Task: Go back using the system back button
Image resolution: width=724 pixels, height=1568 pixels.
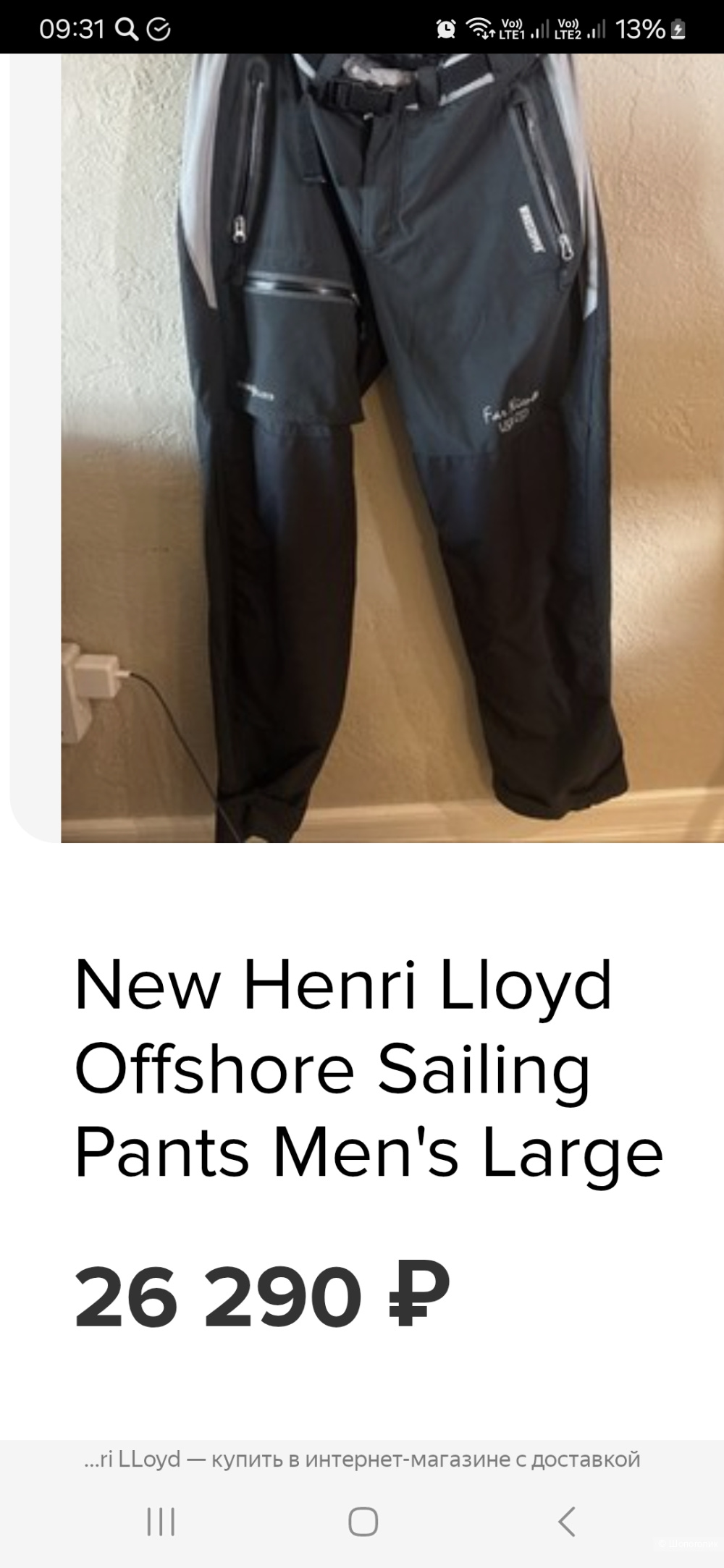Action: click(566, 1522)
